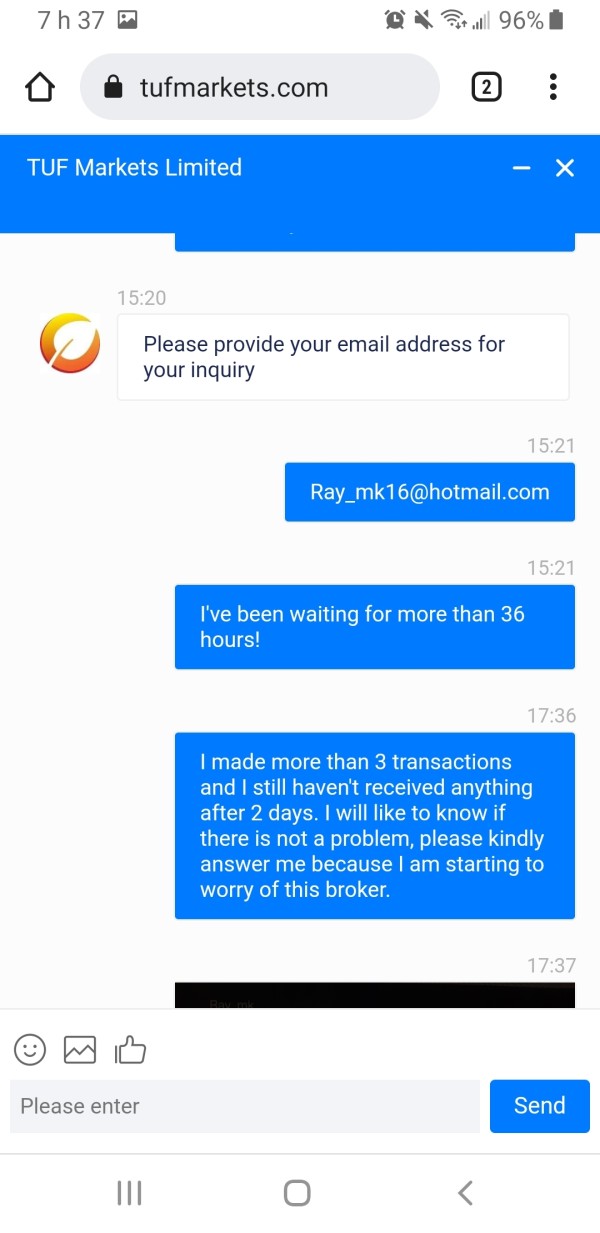Tap the tufmarkets.com address bar
Screen dimensions: 600x1233
(x=259, y=87)
